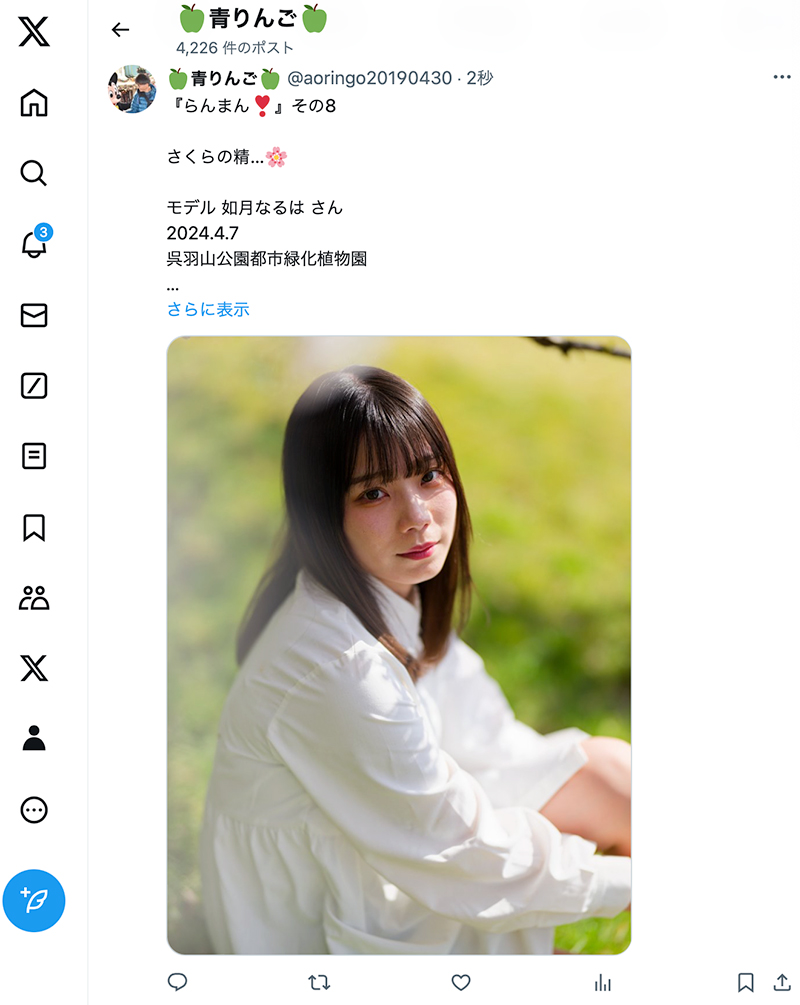Share the post
Viewport: 800px width, 1005px height.
pos(781,982)
